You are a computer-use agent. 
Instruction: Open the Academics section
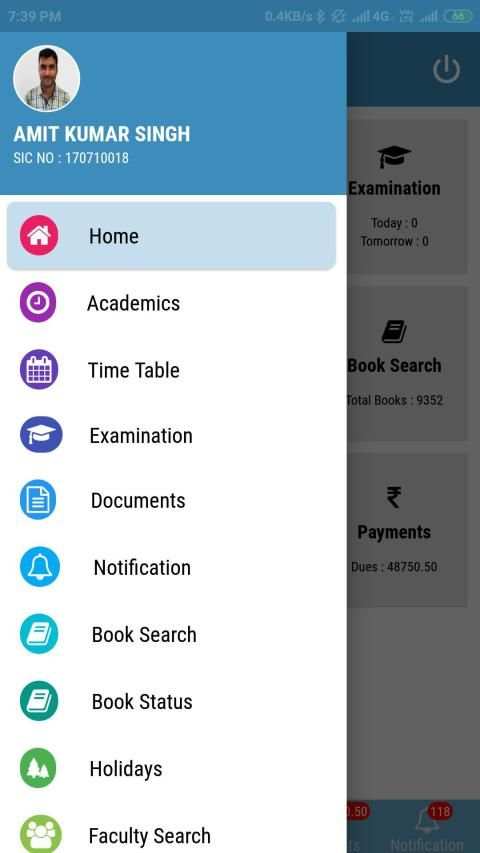click(x=171, y=303)
